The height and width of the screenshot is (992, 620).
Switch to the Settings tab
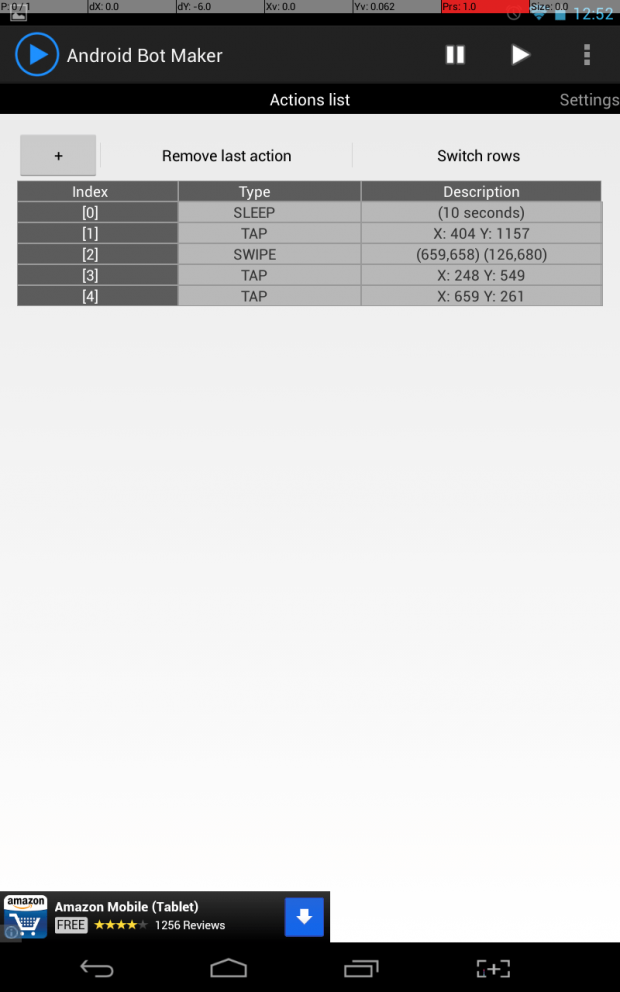[x=588, y=100]
